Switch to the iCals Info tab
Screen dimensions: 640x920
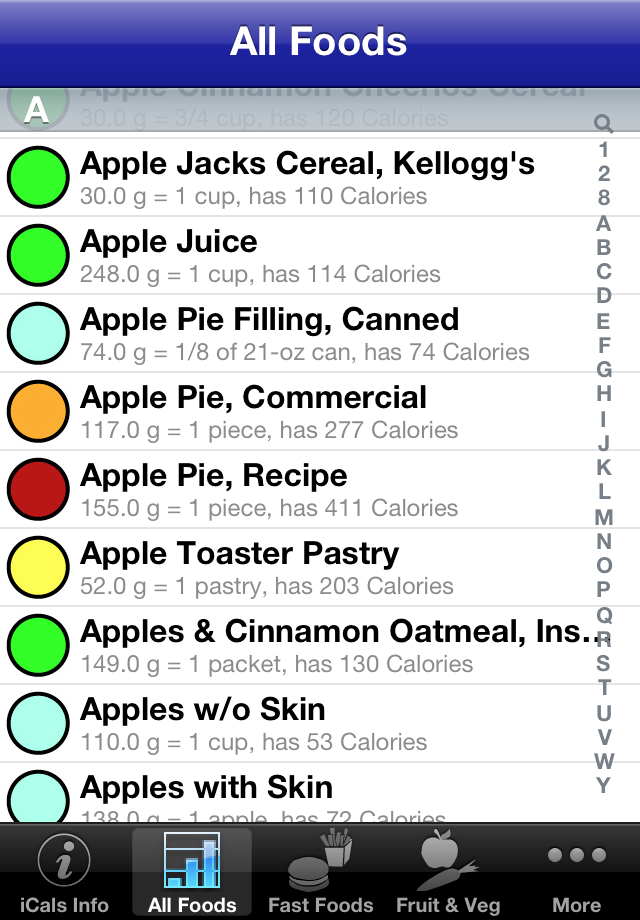coord(64,872)
